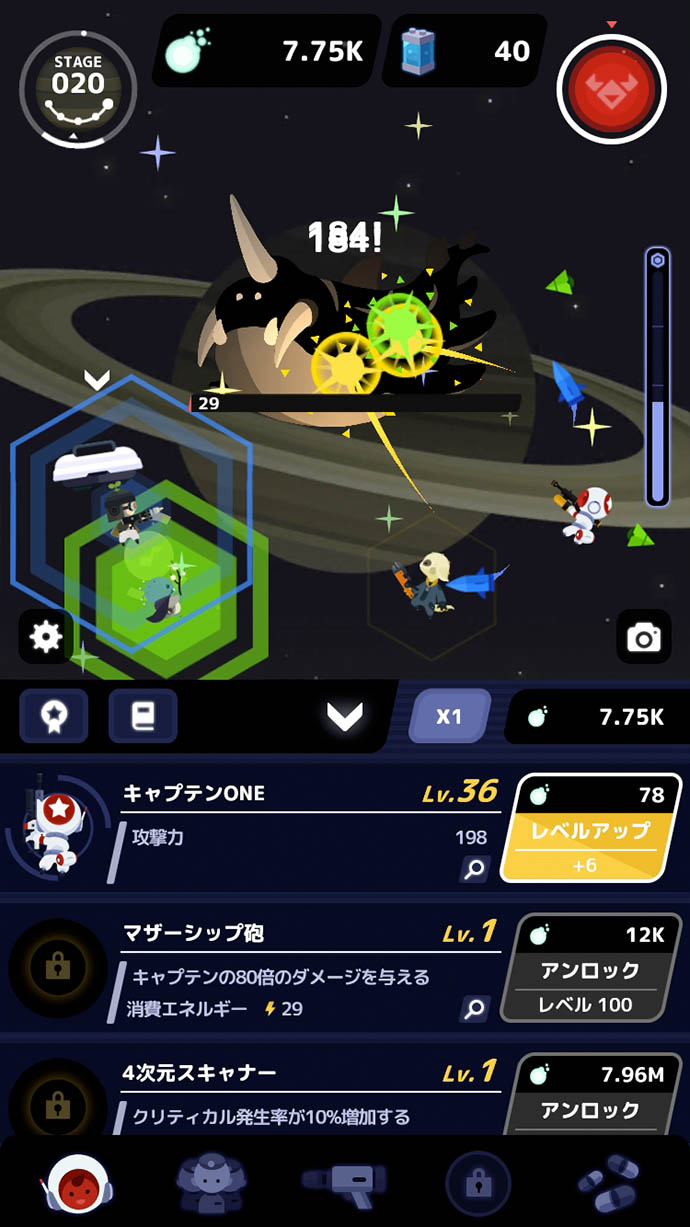Open the achievements medal icon

tap(53, 715)
